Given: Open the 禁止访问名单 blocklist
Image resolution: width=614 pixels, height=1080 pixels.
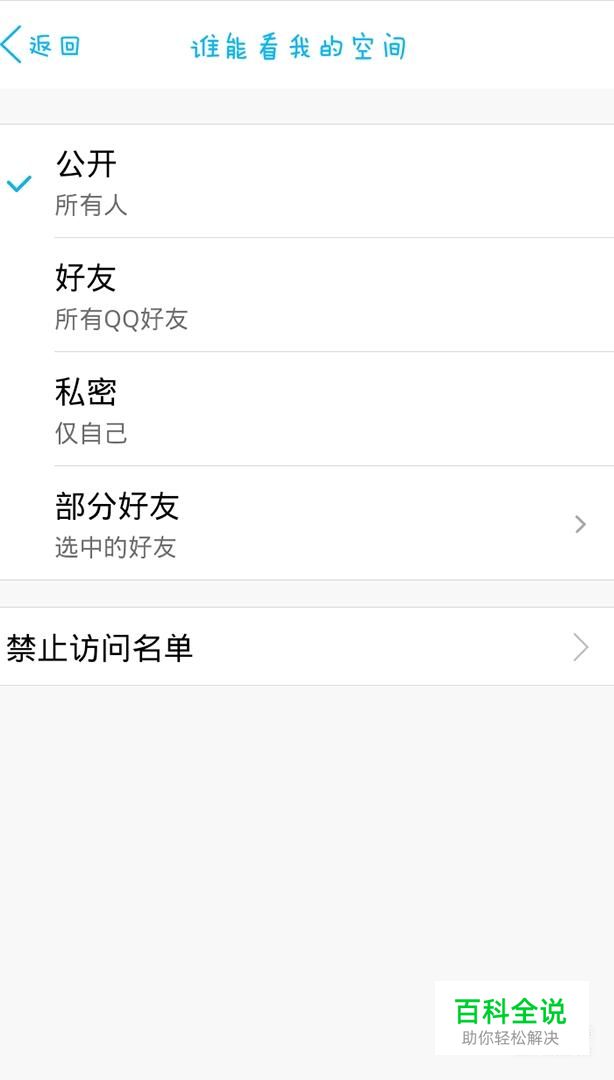Looking at the screenshot, I should point(307,647).
